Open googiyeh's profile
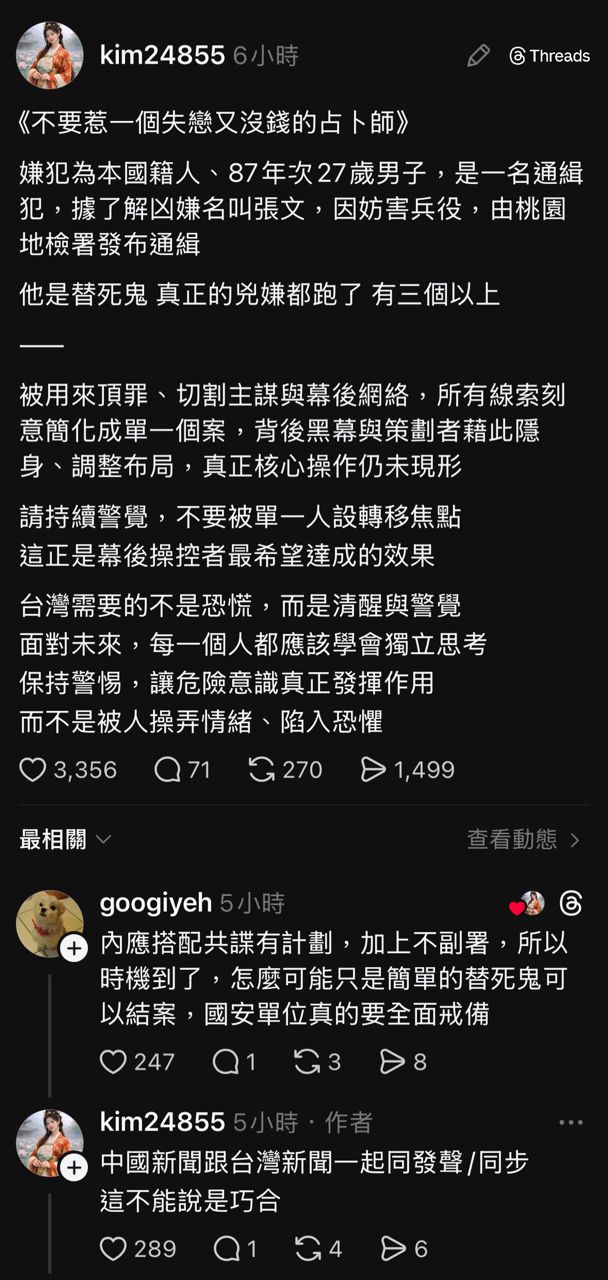Image resolution: width=608 pixels, height=1280 pixels. coord(156,903)
